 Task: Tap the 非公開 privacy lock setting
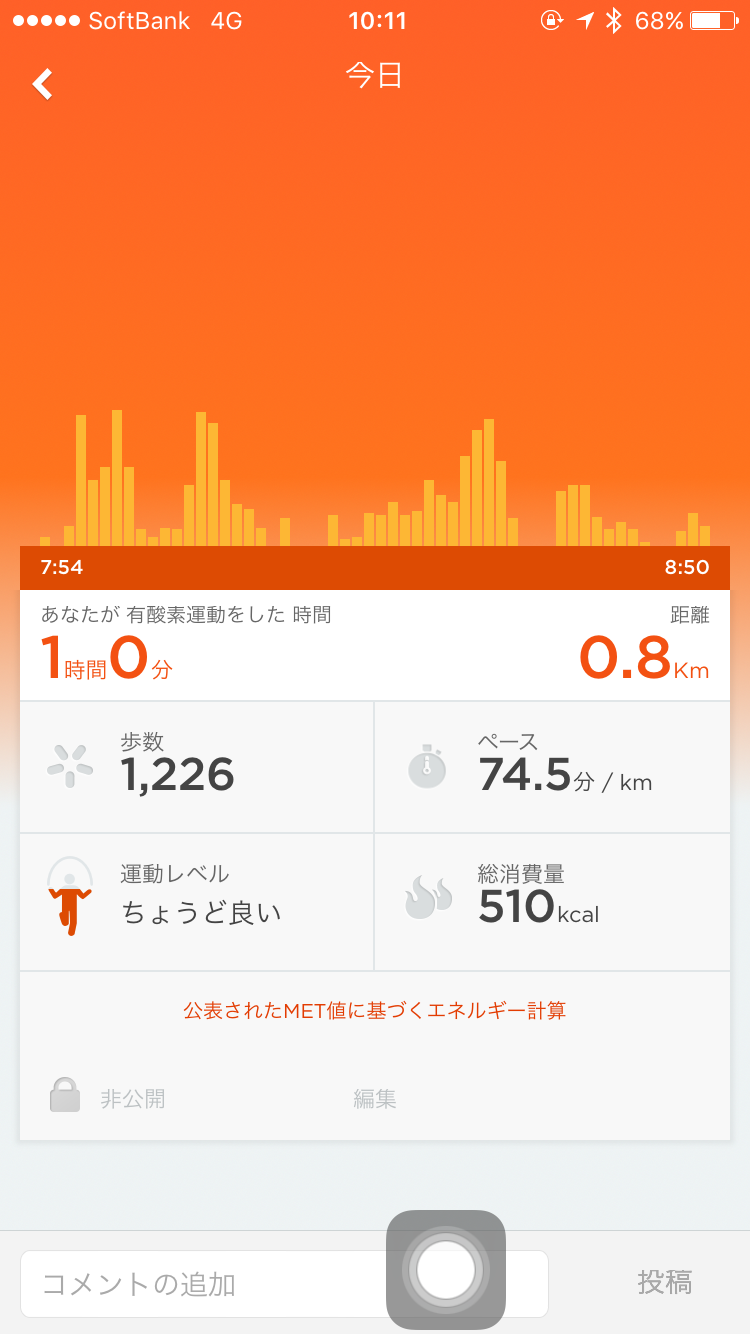coord(108,1099)
